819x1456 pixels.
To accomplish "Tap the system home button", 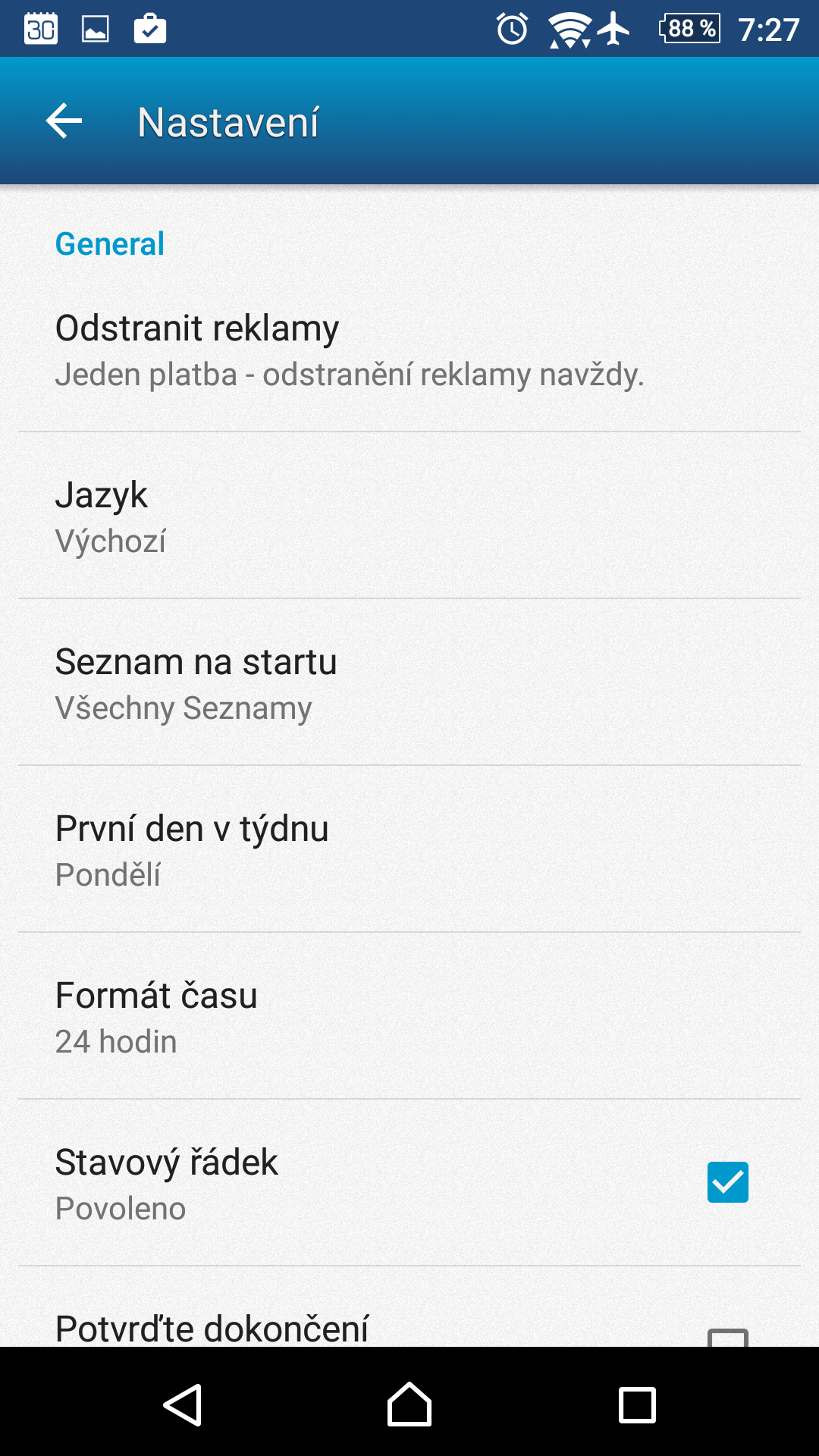I will 409,1404.
